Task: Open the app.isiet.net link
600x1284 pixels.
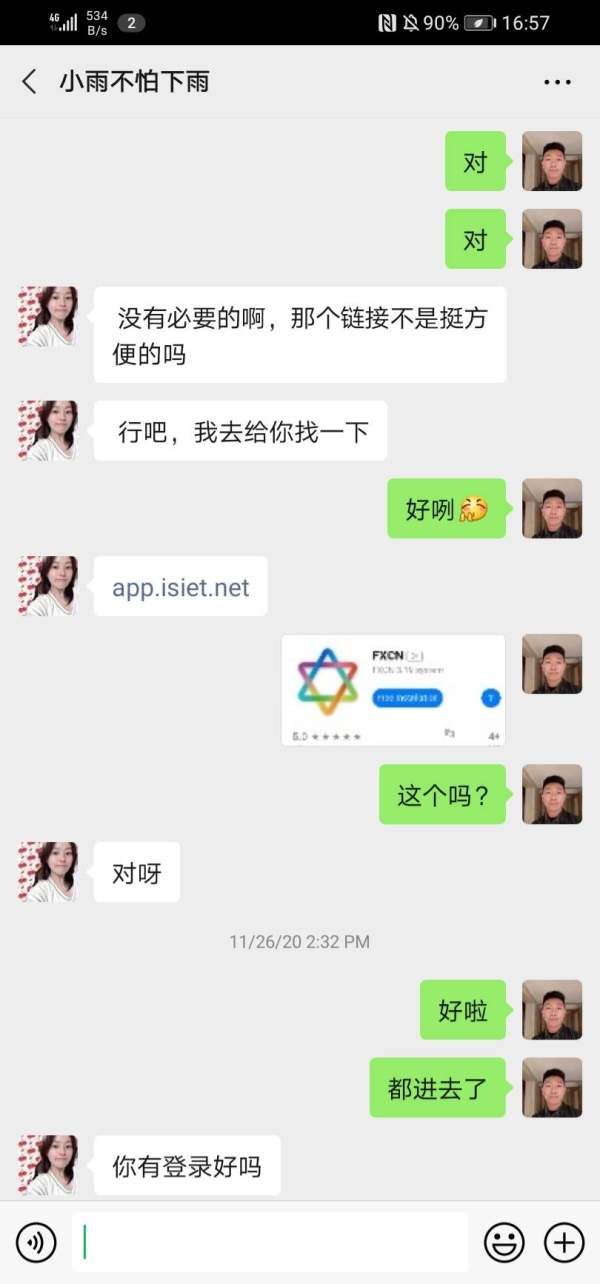Action: pos(181,587)
